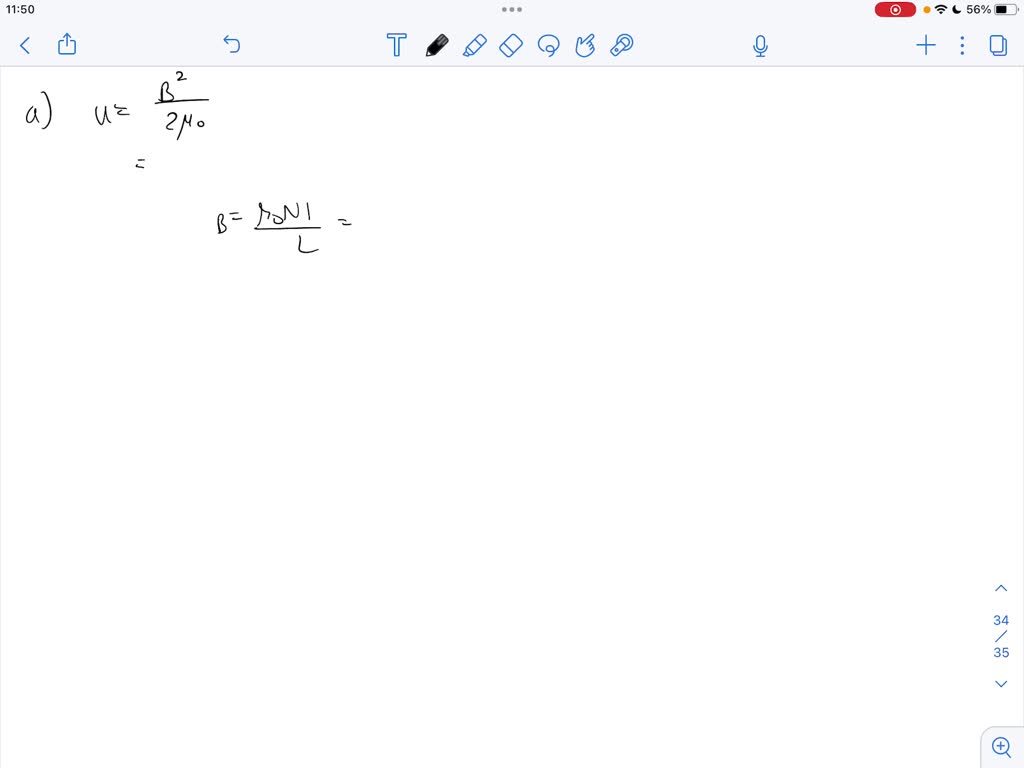Jump to previous page with up chevron

1001,588
